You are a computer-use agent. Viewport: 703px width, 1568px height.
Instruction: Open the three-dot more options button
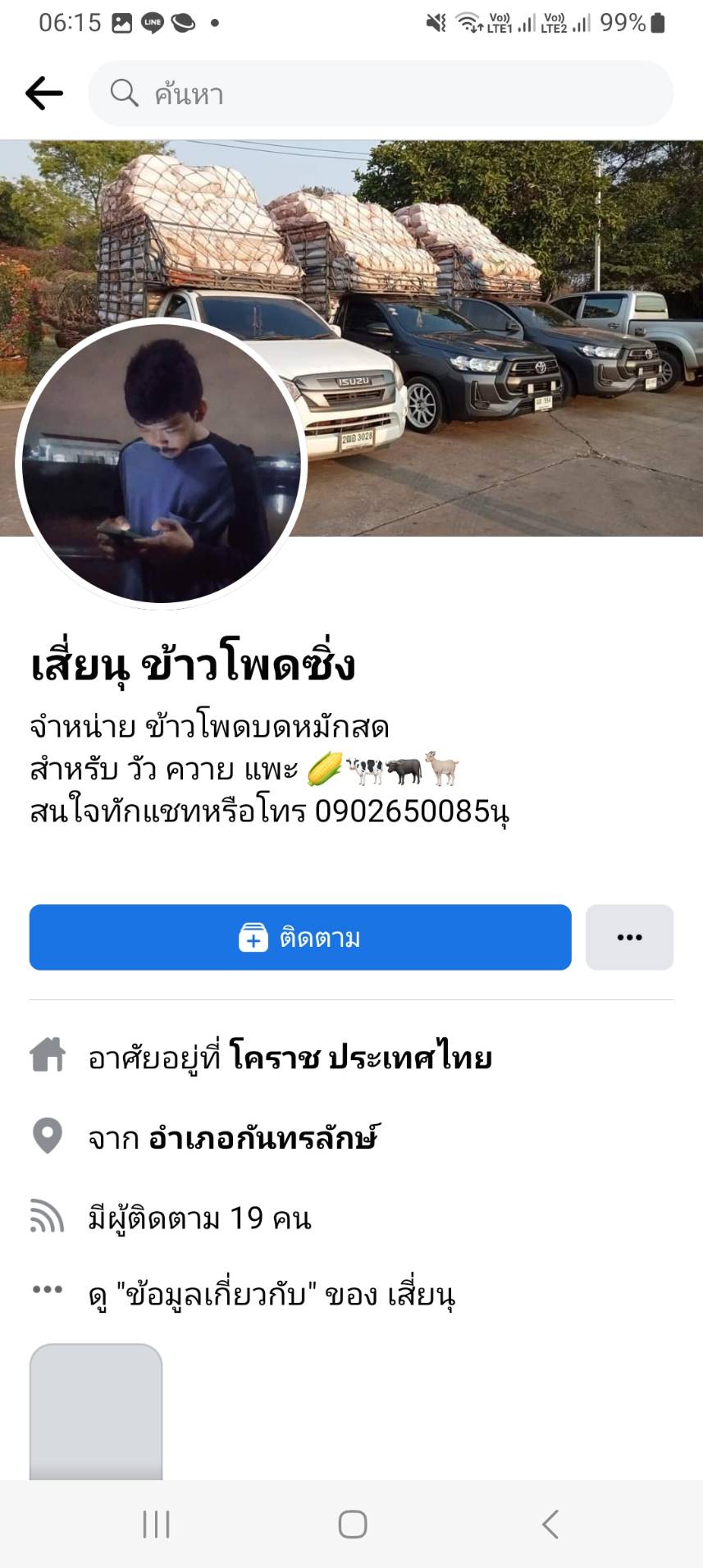click(629, 937)
